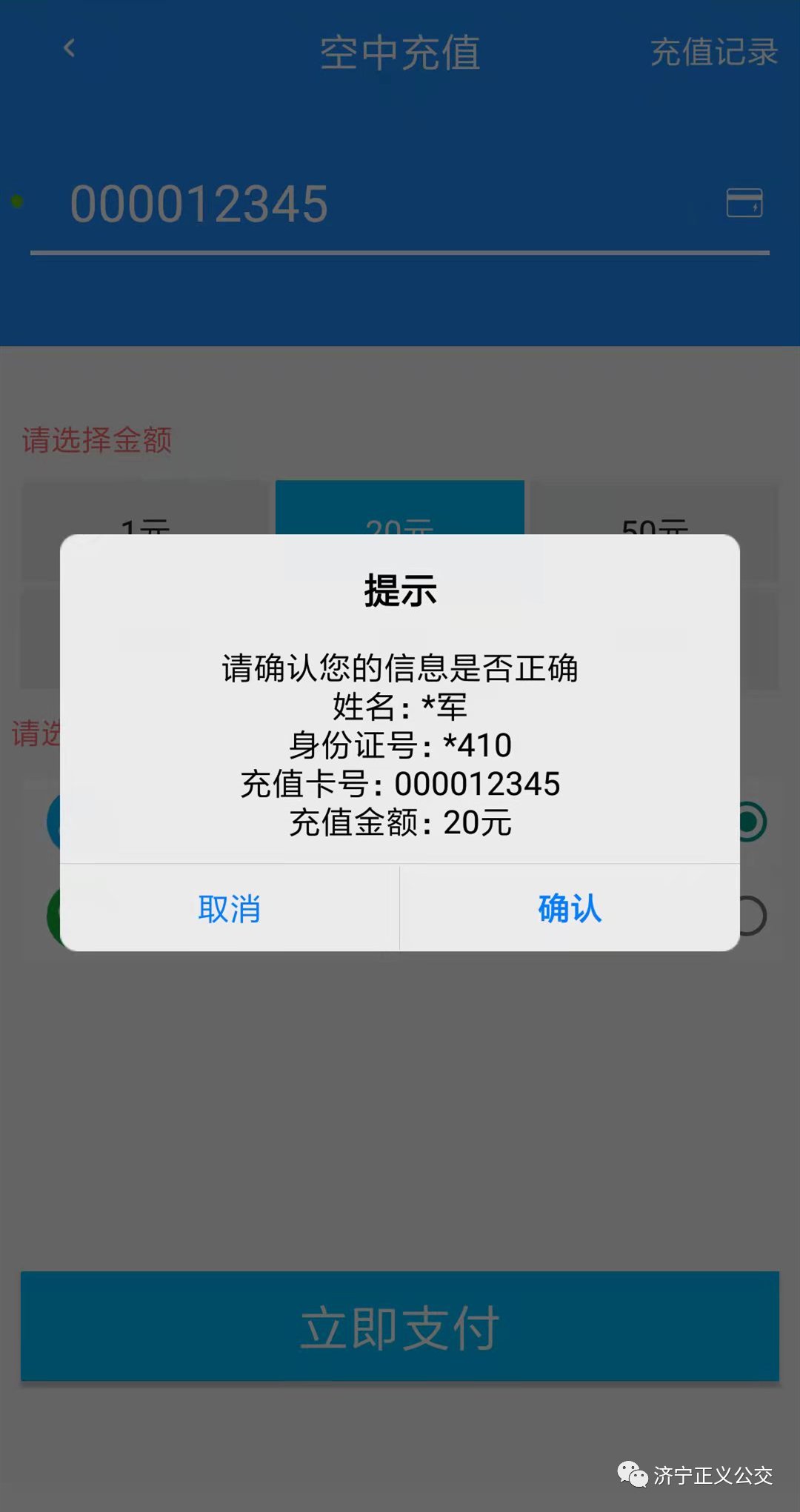The width and height of the screenshot is (800, 1512).
Task: Tap 确认 to confirm recharge info
Action: (x=569, y=908)
